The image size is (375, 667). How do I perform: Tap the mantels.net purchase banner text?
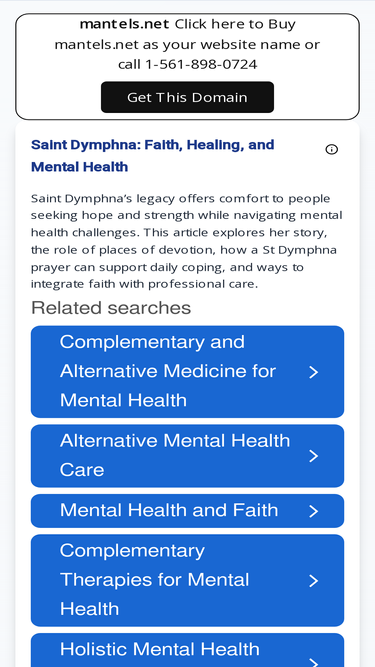click(x=188, y=44)
